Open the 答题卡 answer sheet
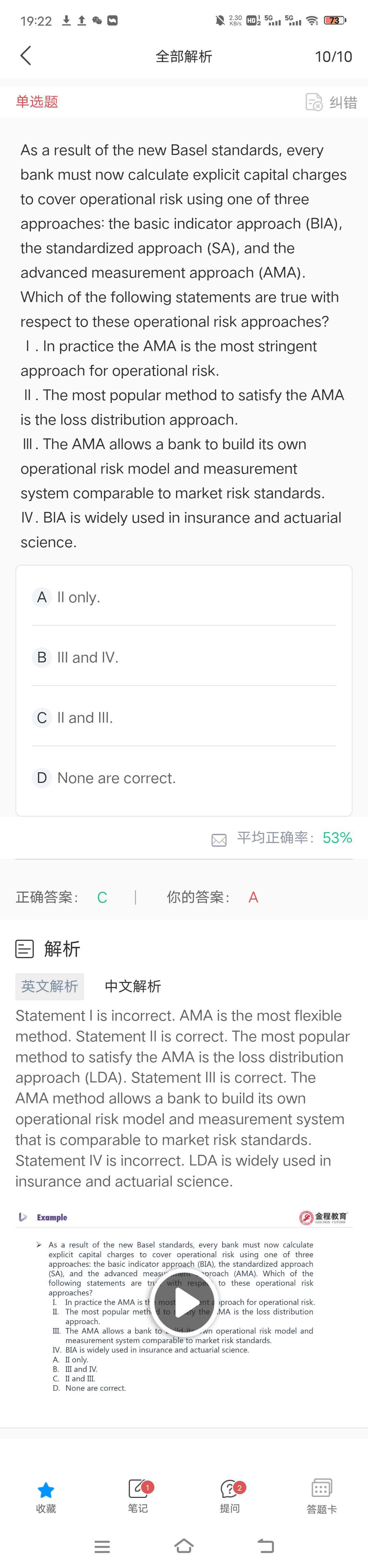The image size is (368, 1568). tap(321, 1496)
